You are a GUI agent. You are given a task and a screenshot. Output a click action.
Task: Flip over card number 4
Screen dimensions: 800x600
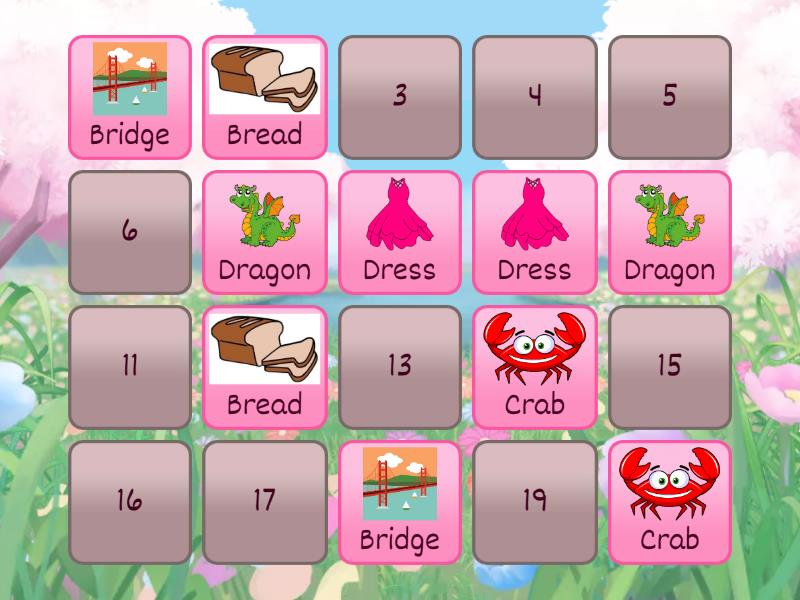[x=534, y=97]
